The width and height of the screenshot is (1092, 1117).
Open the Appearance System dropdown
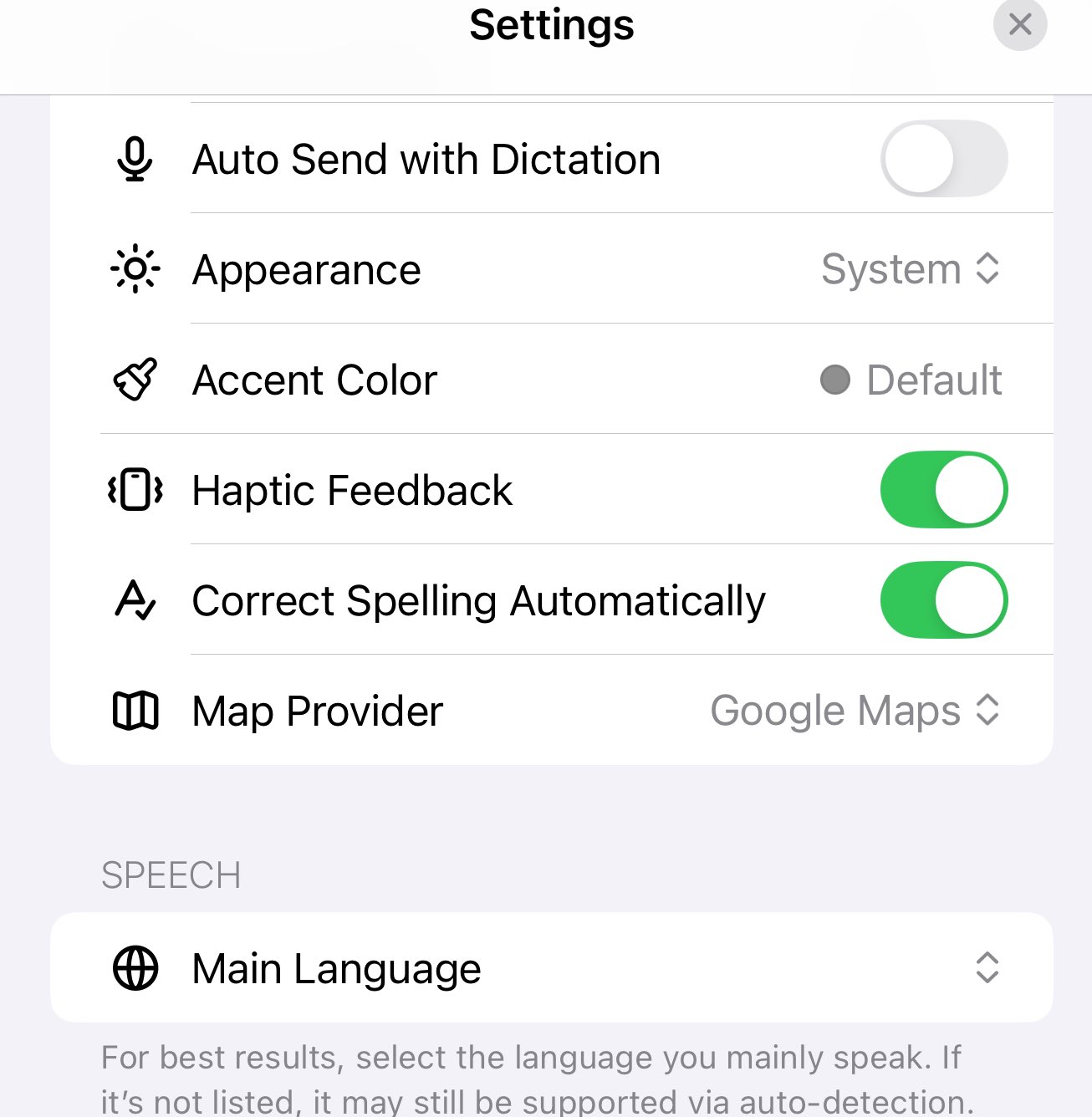[x=911, y=269]
